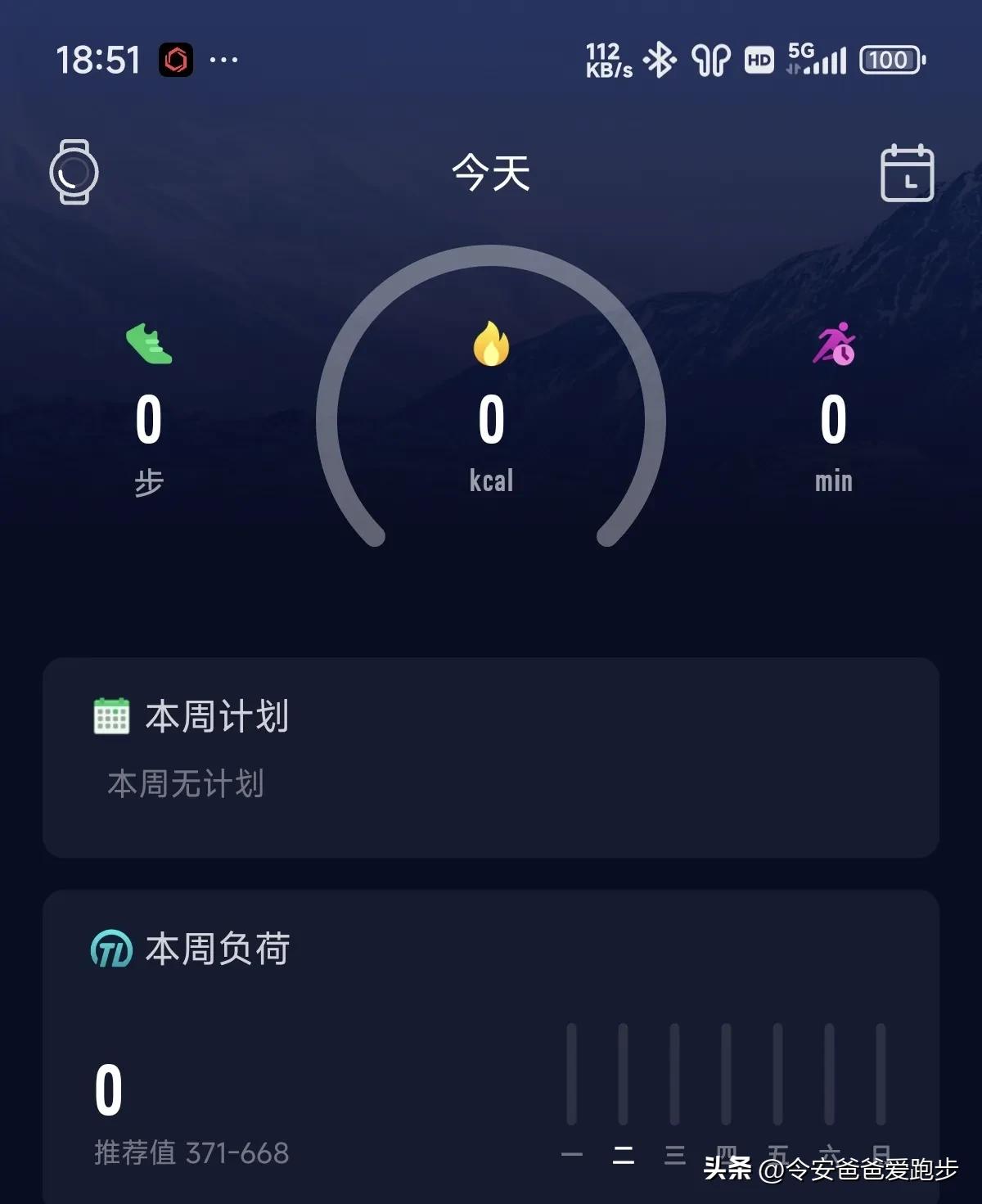Screen dimensions: 982x1204
Task: Open more options via the ellipsis
Action: (223, 59)
